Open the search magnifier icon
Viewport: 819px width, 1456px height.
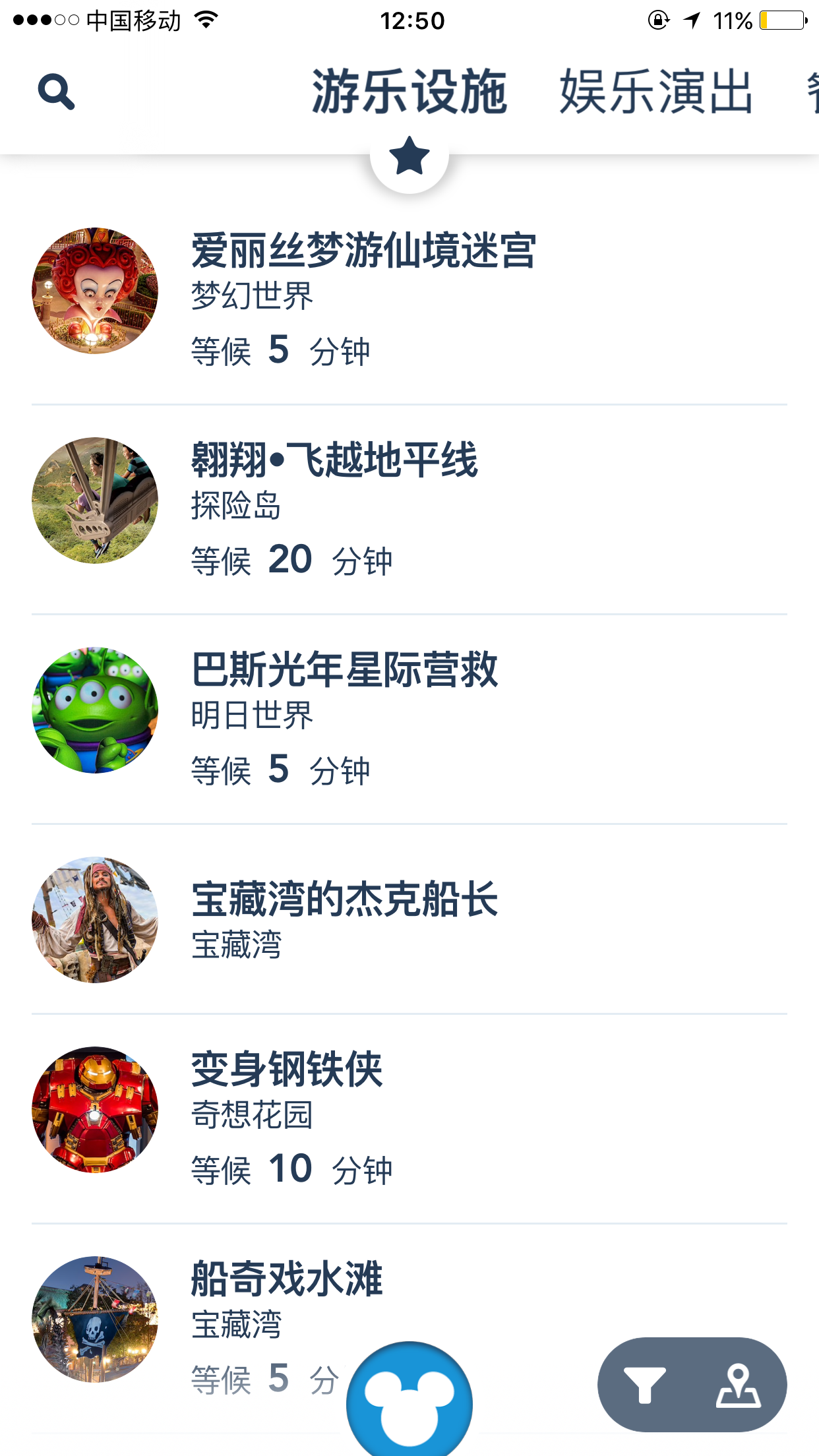tap(56, 92)
